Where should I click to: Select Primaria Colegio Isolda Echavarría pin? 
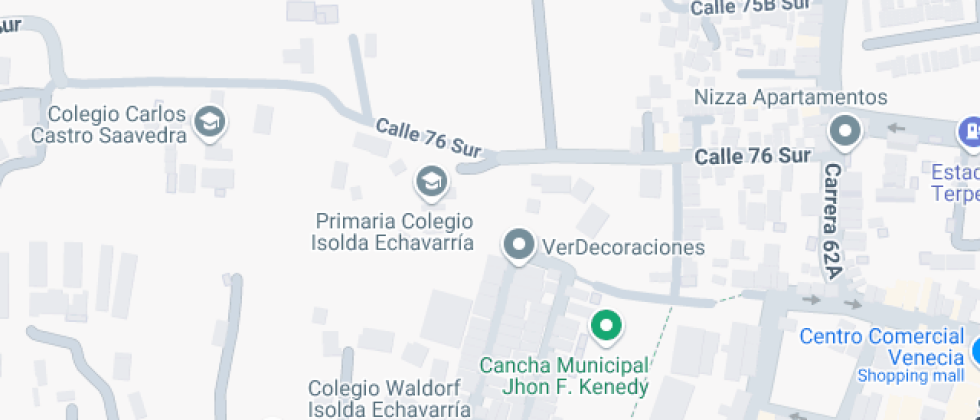pyautogui.click(x=431, y=181)
